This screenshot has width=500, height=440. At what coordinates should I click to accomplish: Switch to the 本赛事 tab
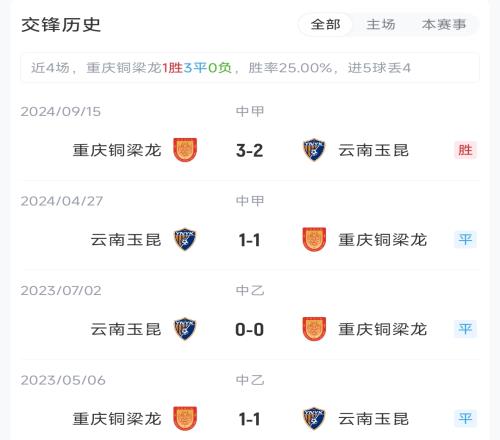click(443, 25)
